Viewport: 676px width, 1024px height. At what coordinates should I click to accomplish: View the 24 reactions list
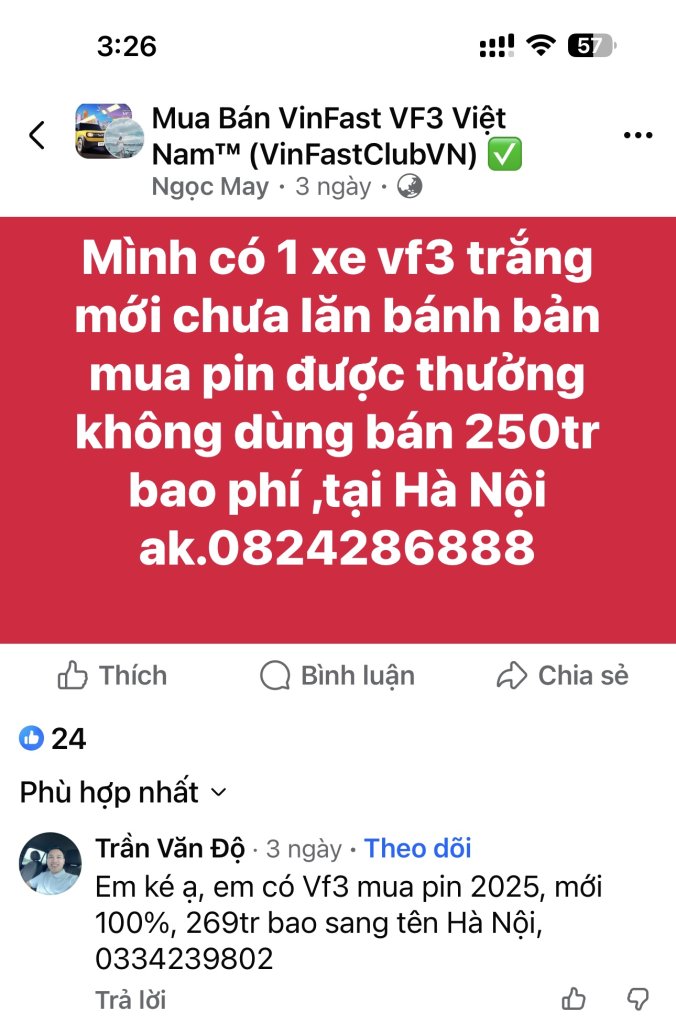pos(53,739)
